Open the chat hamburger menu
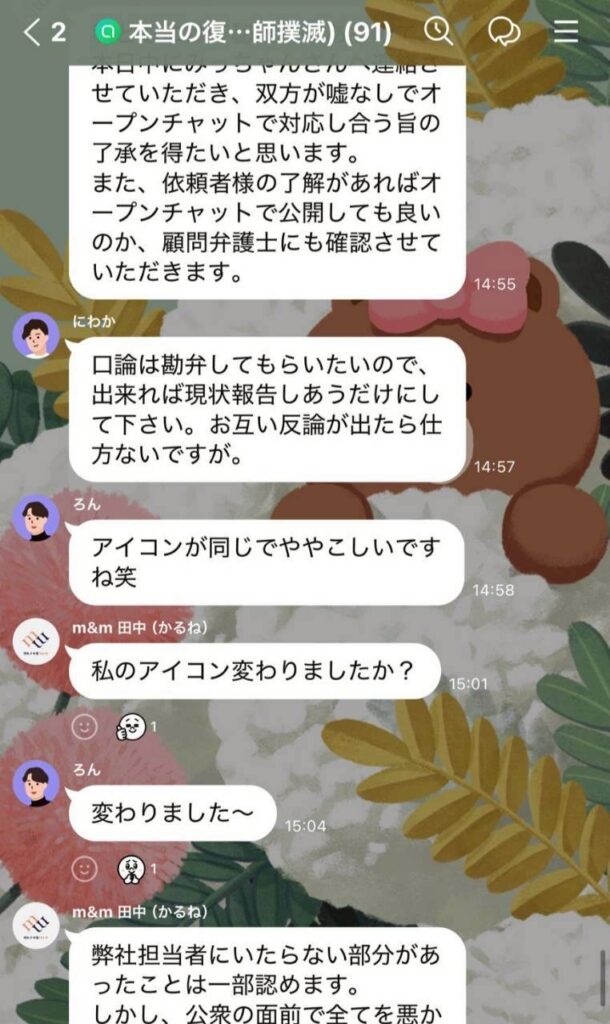610x1024 pixels. 566,32
